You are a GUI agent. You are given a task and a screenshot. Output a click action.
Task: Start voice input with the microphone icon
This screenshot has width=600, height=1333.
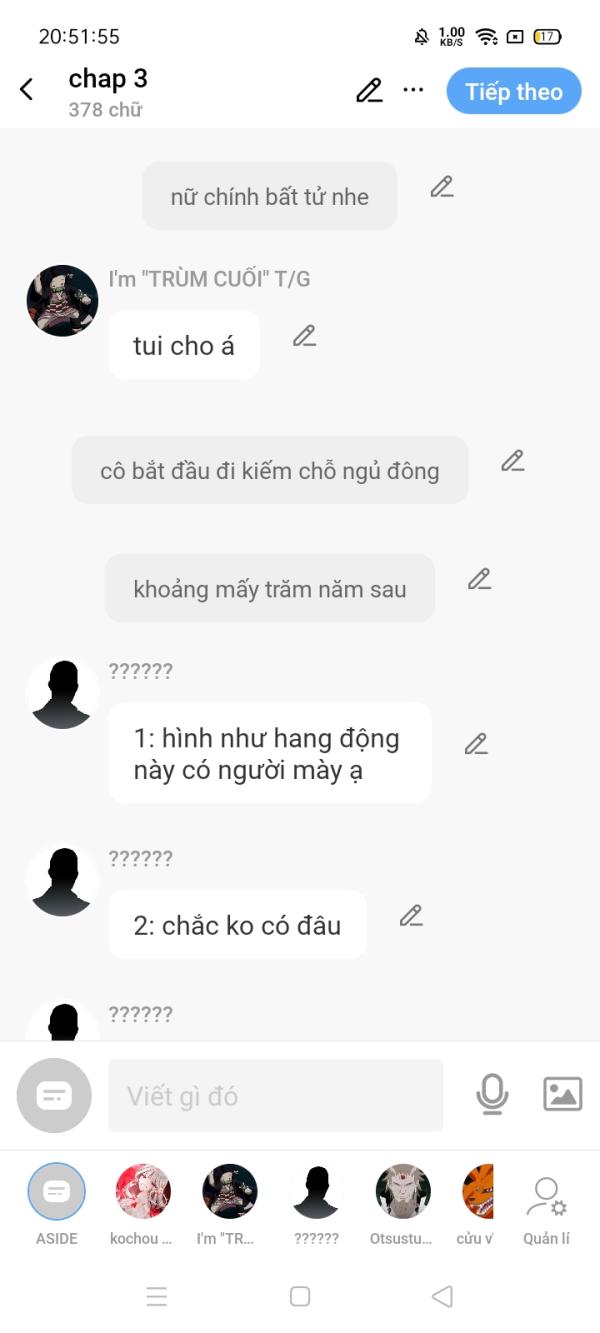(x=492, y=1094)
